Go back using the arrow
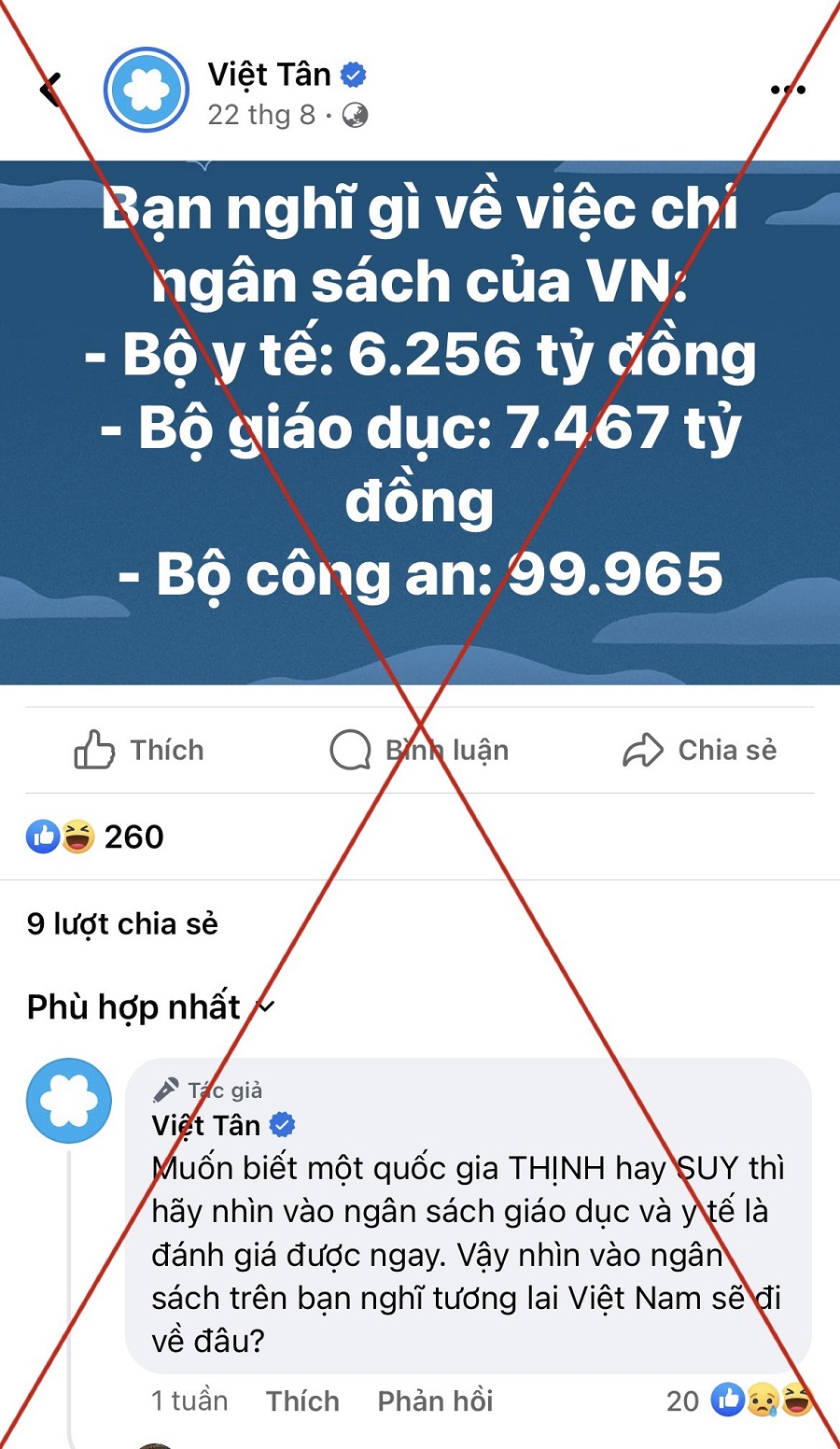 50,91
